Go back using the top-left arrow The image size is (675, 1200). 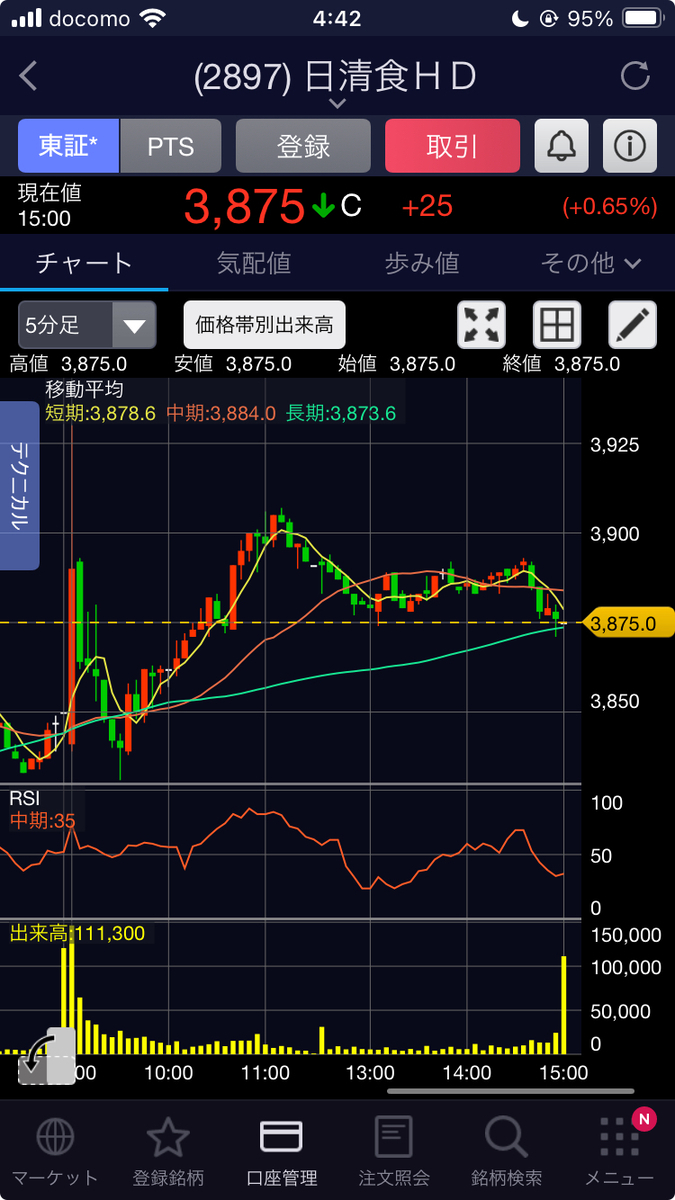coord(29,76)
